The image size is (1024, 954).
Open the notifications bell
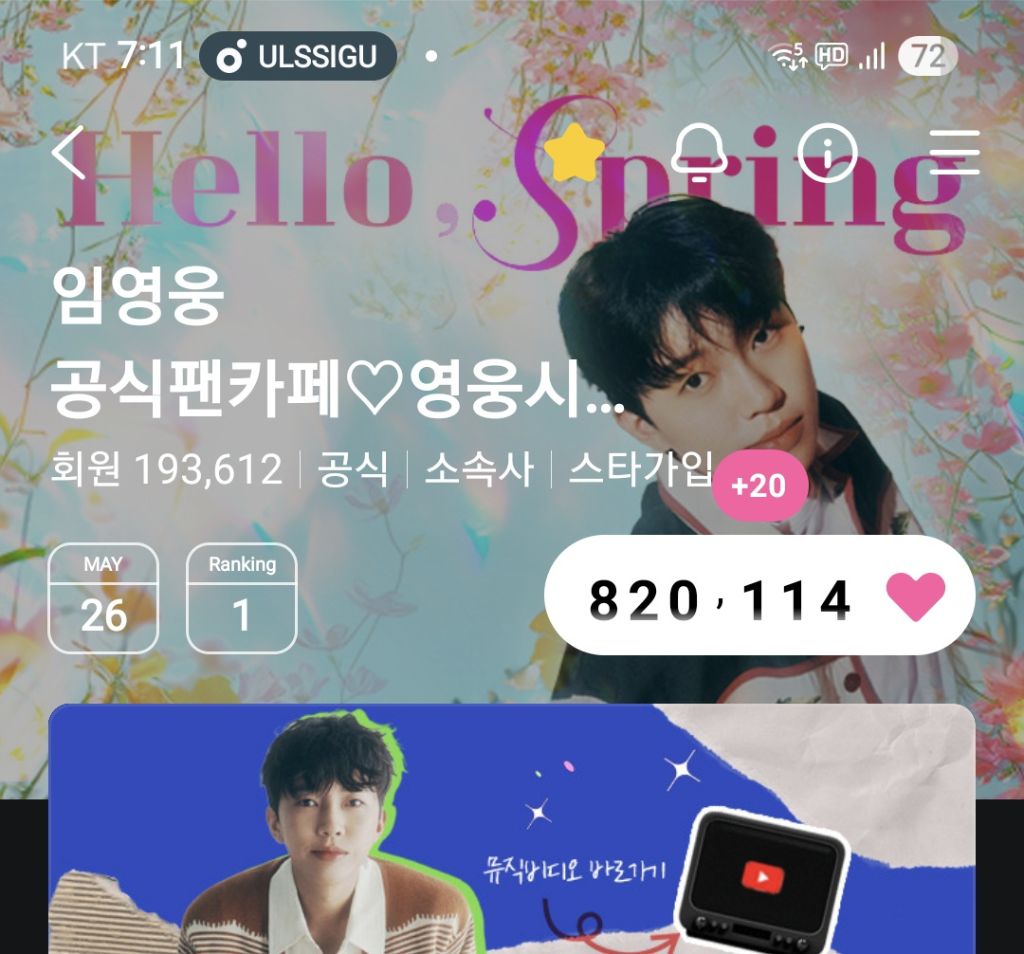[x=699, y=152]
